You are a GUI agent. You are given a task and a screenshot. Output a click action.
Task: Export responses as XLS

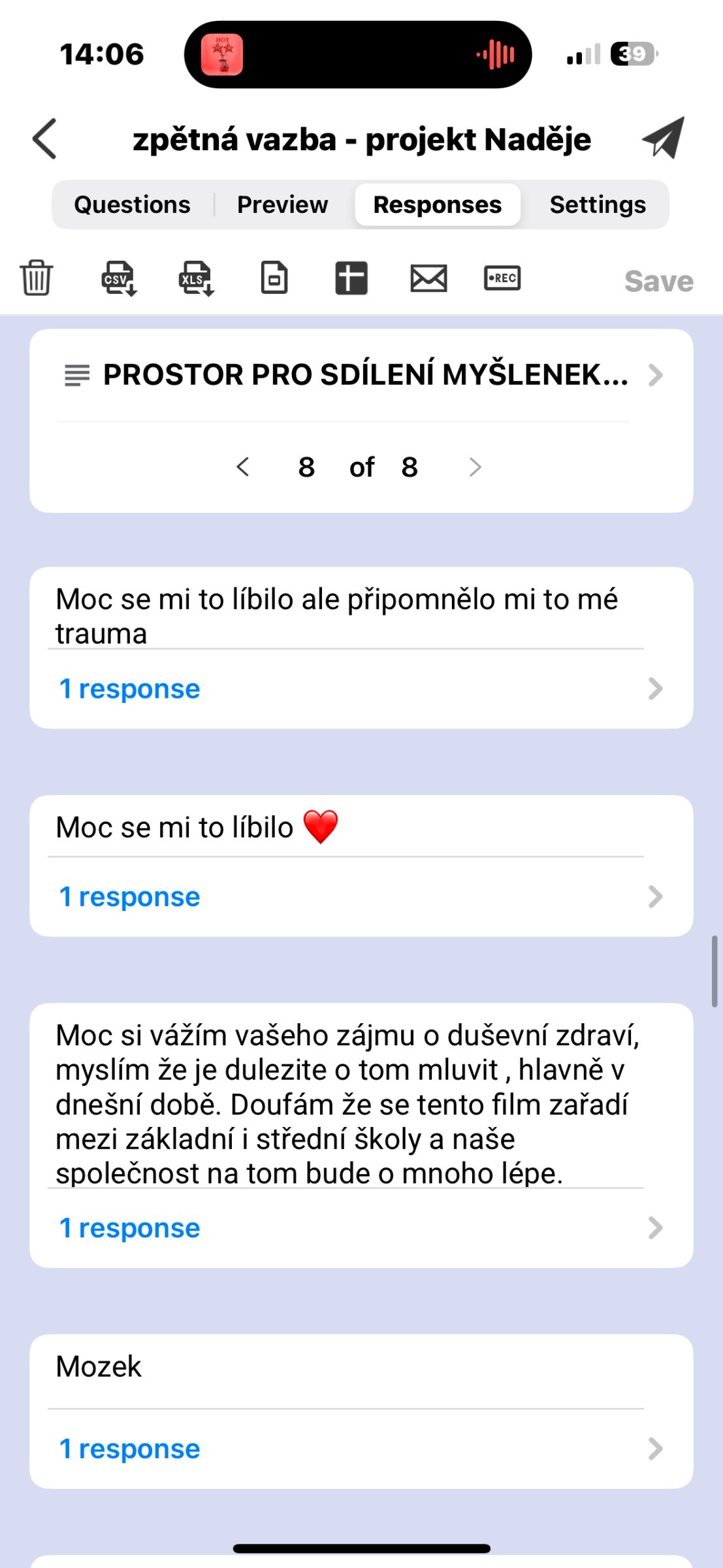[196, 278]
